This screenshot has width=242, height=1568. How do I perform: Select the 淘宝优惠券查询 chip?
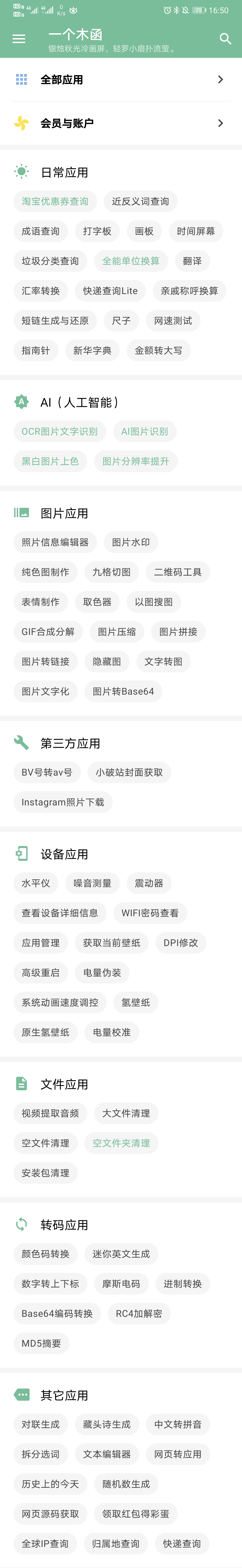click(55, 201)
